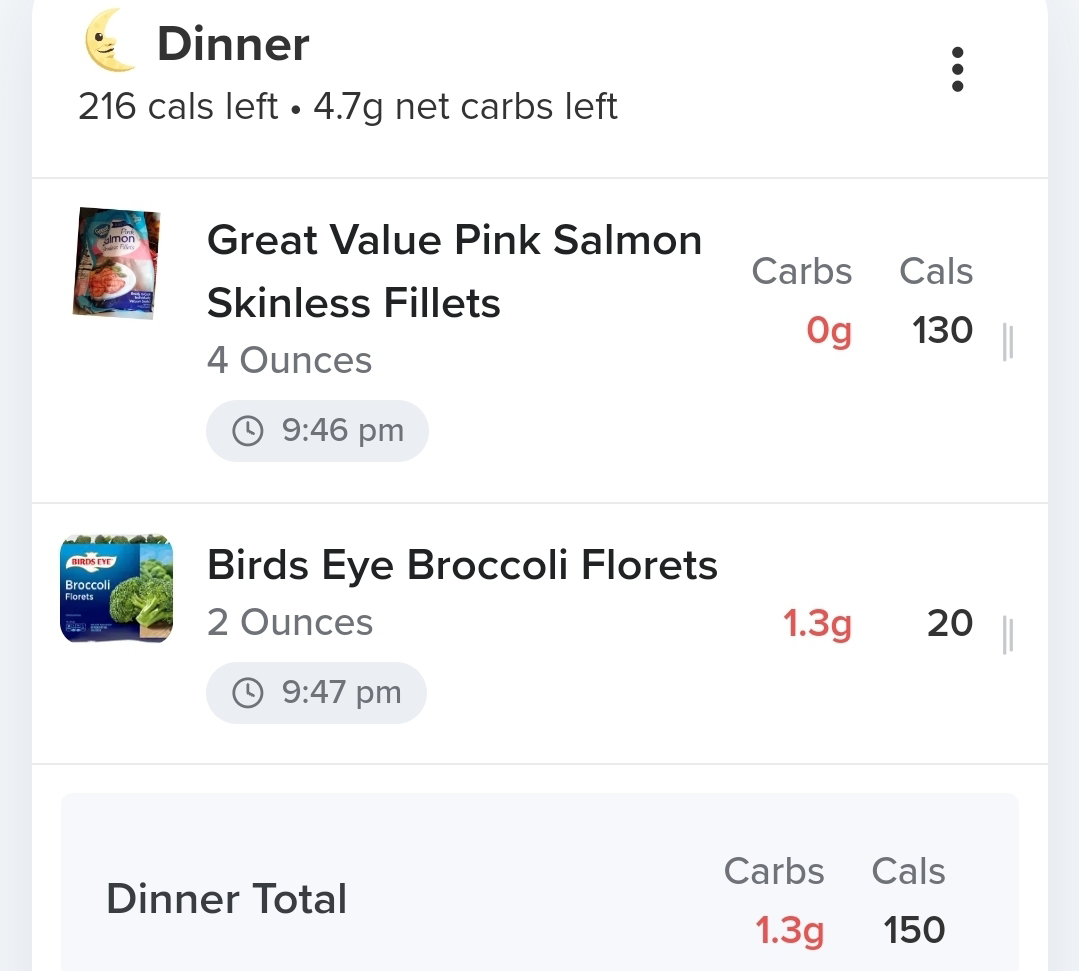The image size is (1079, 971).
Task: Tap the salmon entry's reorder handle
Action: point(1007,341)
